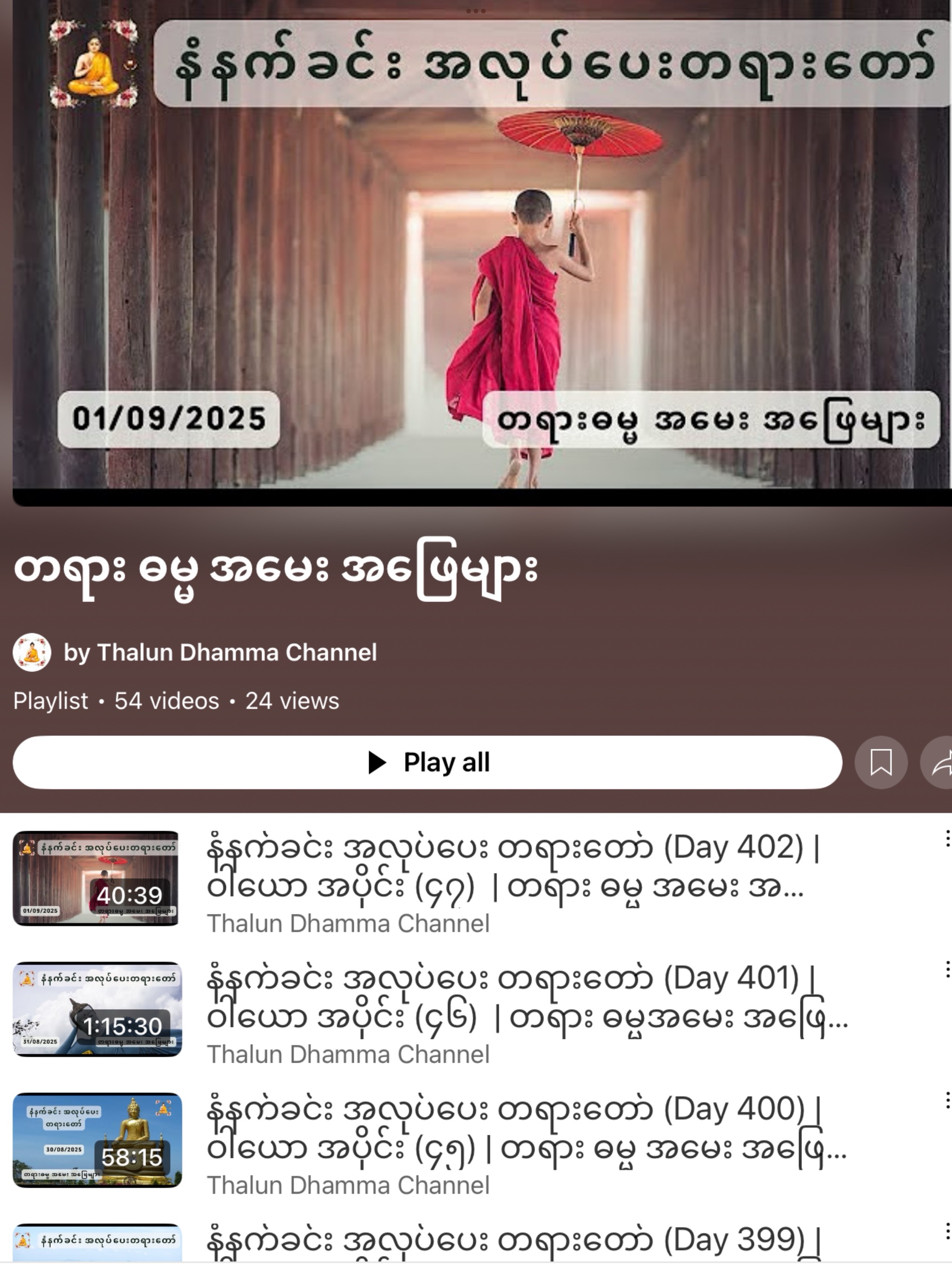Save this playlist with the bookmark icon
This screenshot has height=1270, width=952.
[x=881, y=762]
